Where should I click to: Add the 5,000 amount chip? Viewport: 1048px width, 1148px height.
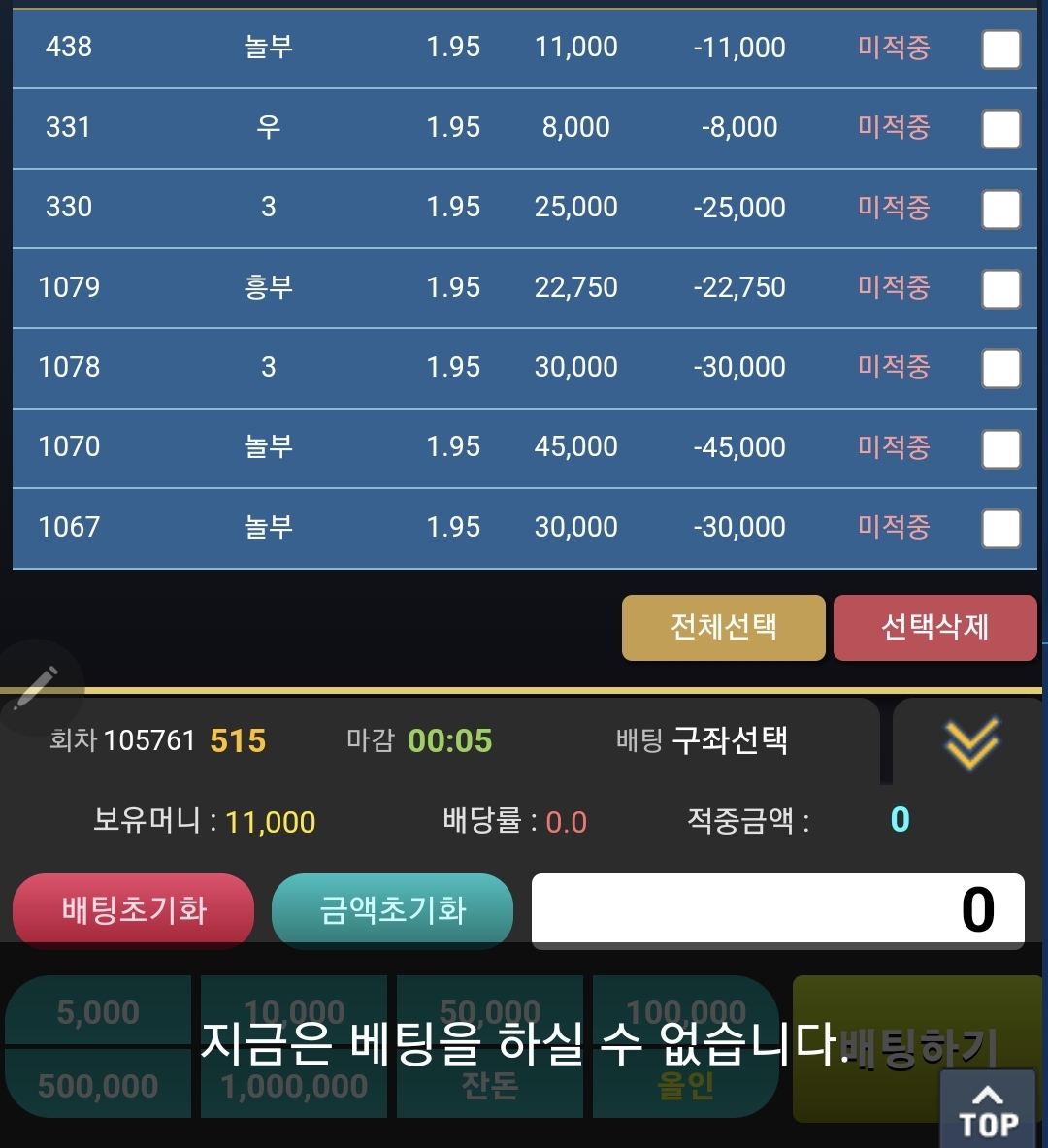click(x=98, y=1011)
